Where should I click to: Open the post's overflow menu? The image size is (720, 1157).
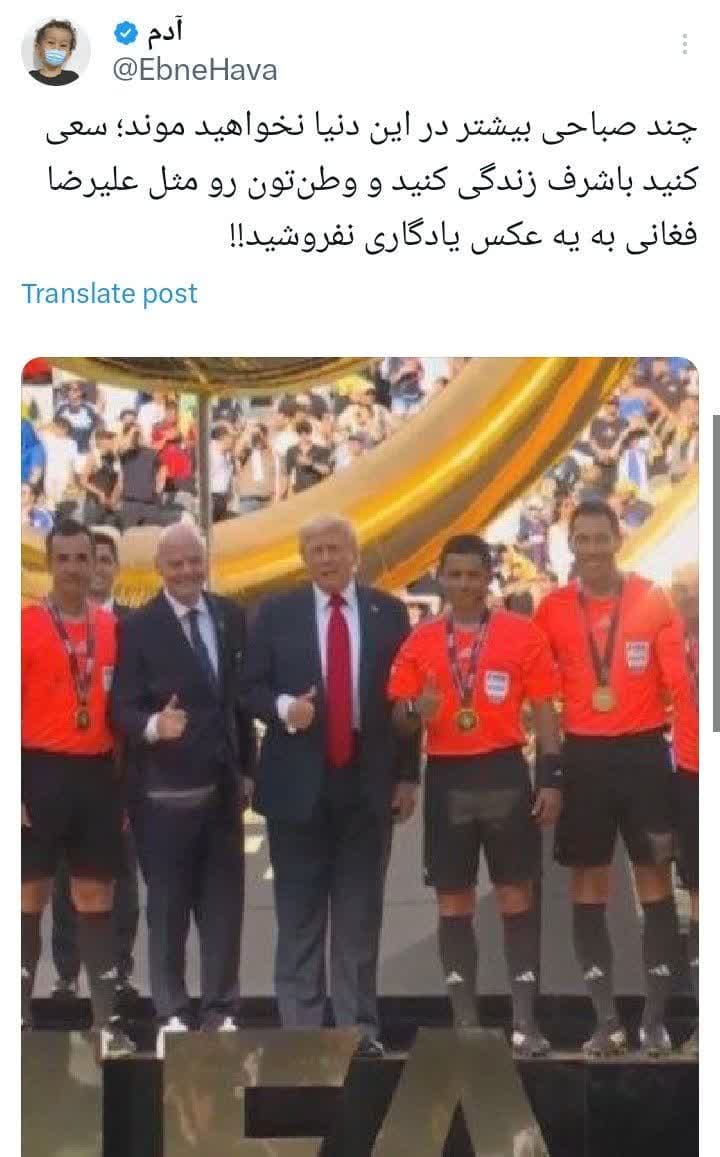pyautogui.click(x=685, y=45)
